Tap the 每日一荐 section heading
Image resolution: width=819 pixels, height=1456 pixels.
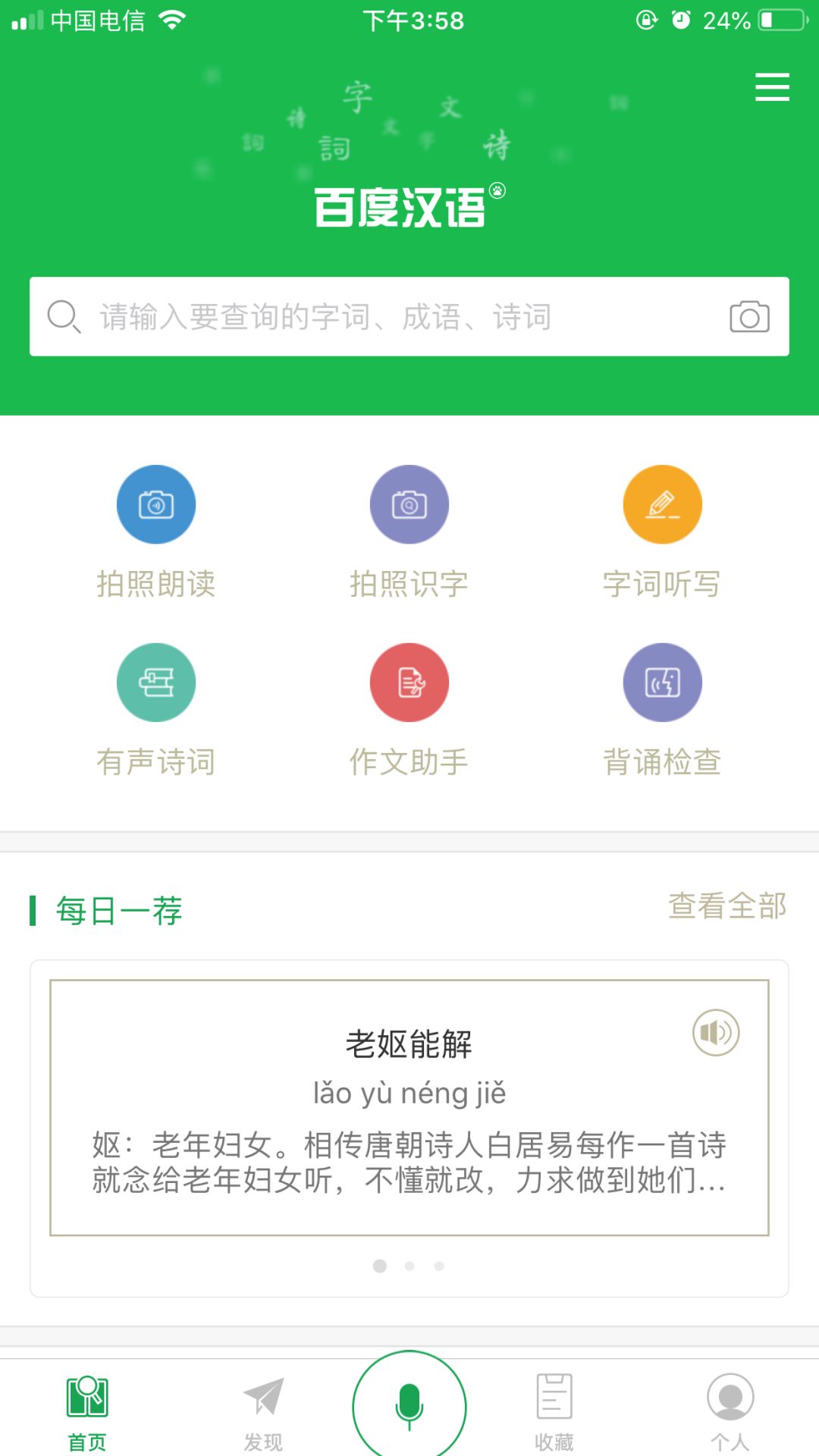click(x=118, y=912)
